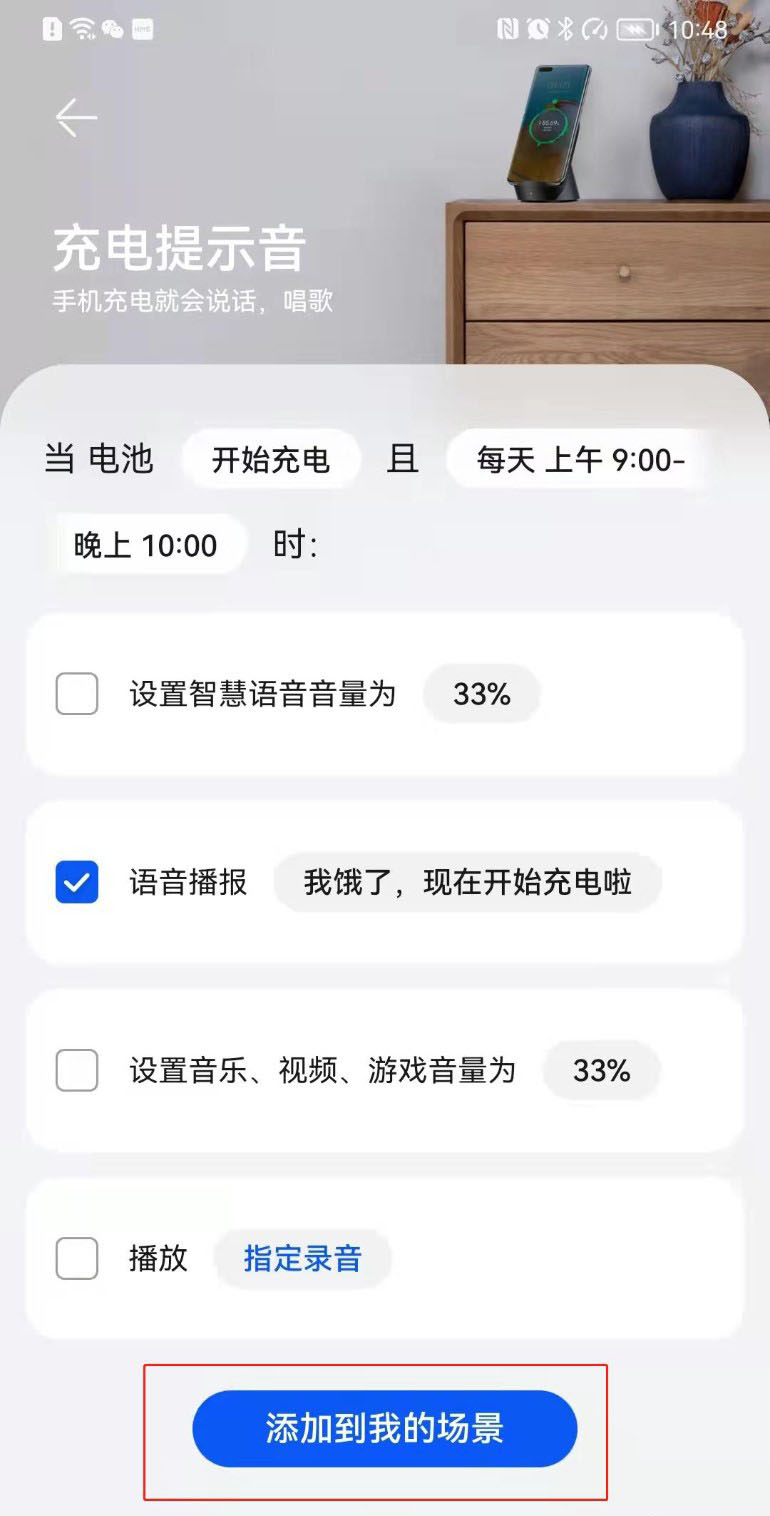Change the 开始充电 battery condition

(271, 459)
